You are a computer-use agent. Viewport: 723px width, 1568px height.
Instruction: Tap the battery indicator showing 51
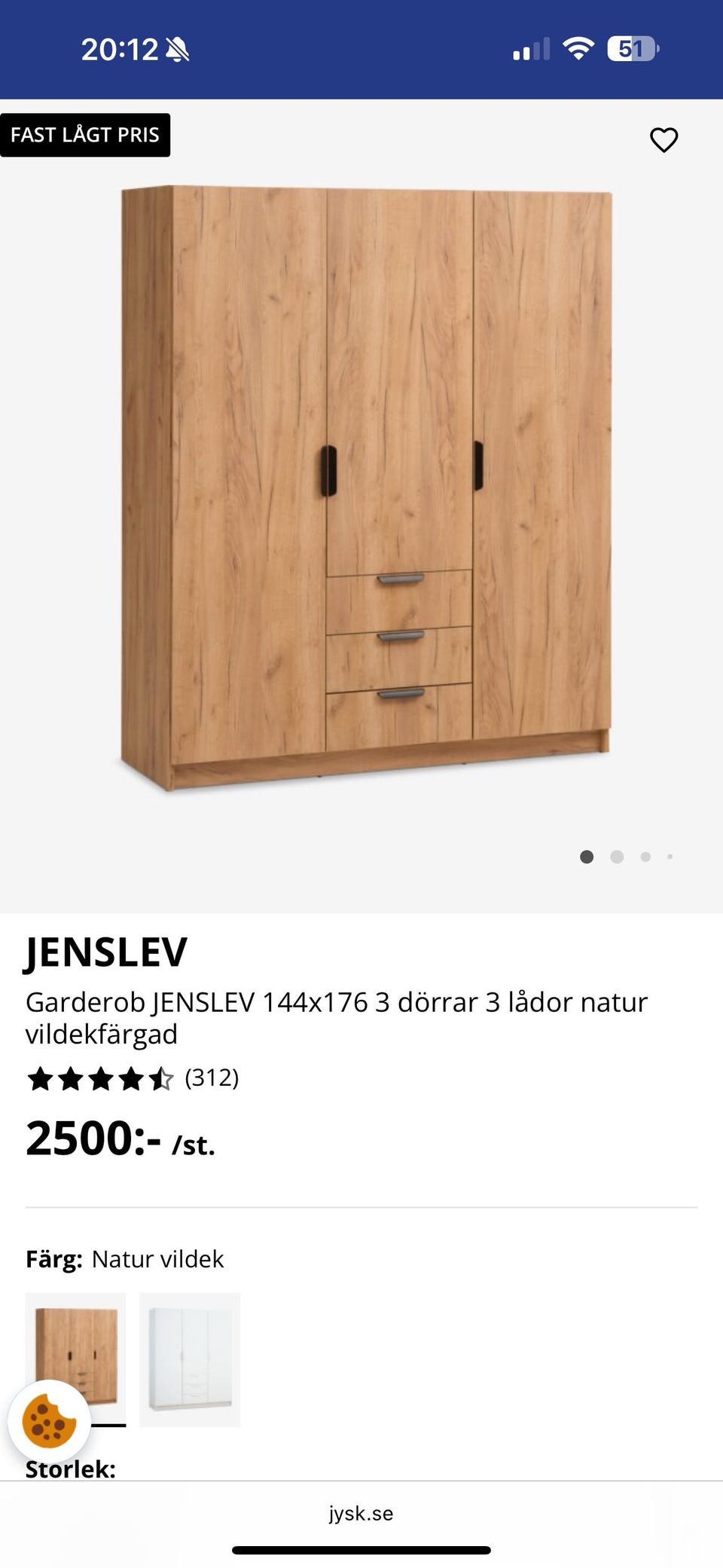[x=631, y=47]
